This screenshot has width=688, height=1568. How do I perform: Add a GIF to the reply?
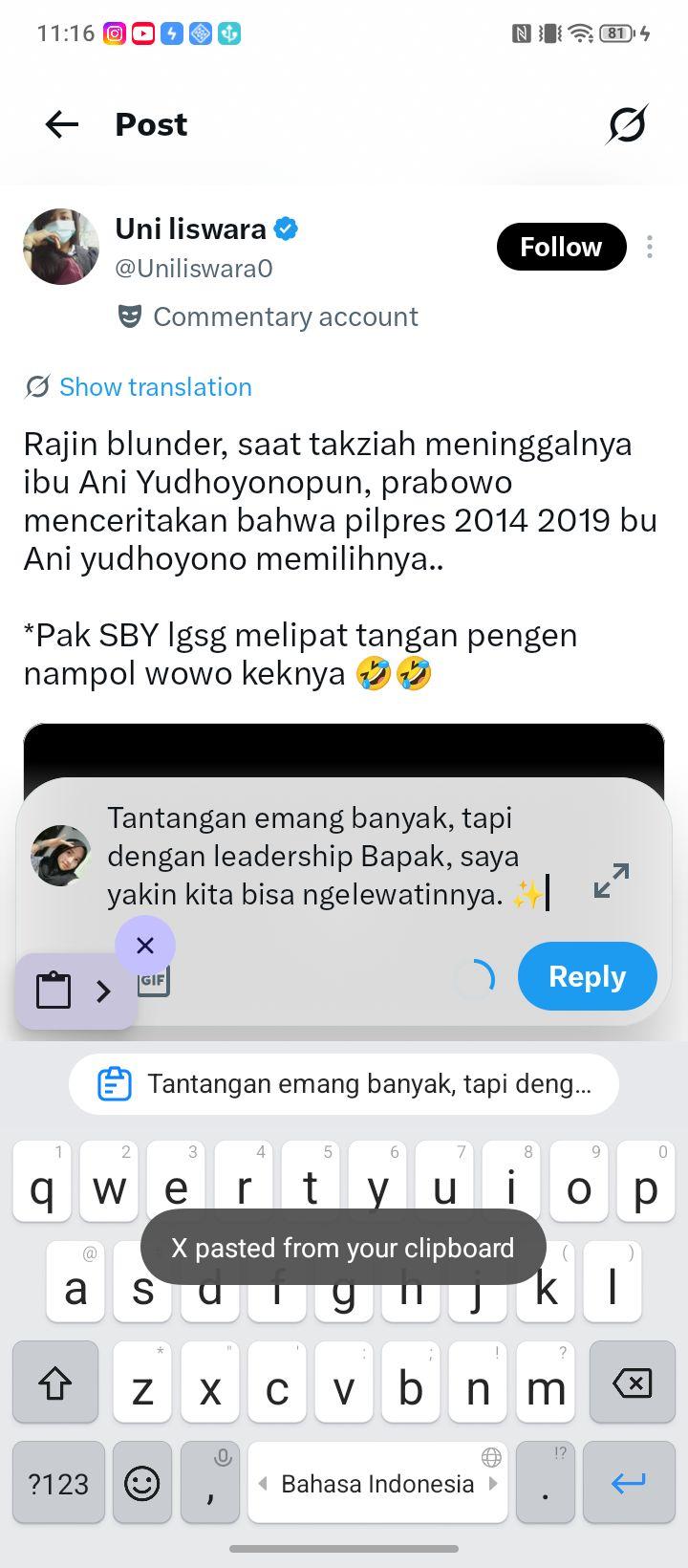[155, 981]
